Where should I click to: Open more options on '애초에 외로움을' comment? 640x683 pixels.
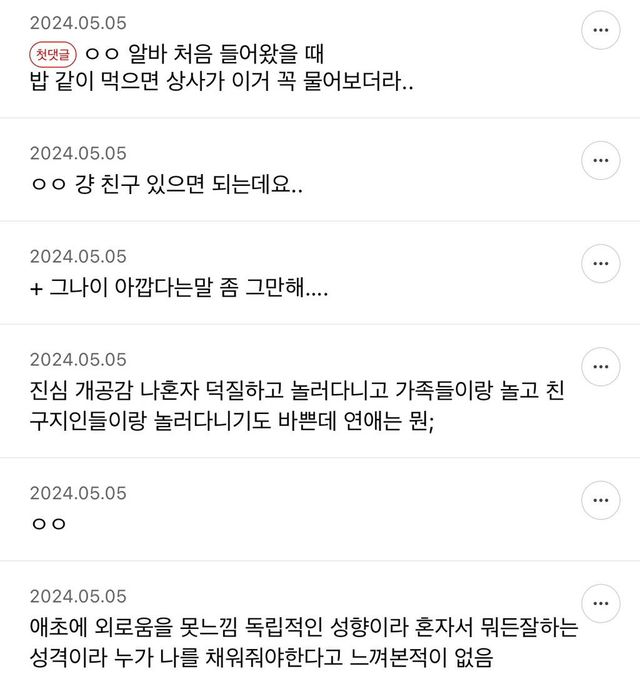[x=600, y=605]
